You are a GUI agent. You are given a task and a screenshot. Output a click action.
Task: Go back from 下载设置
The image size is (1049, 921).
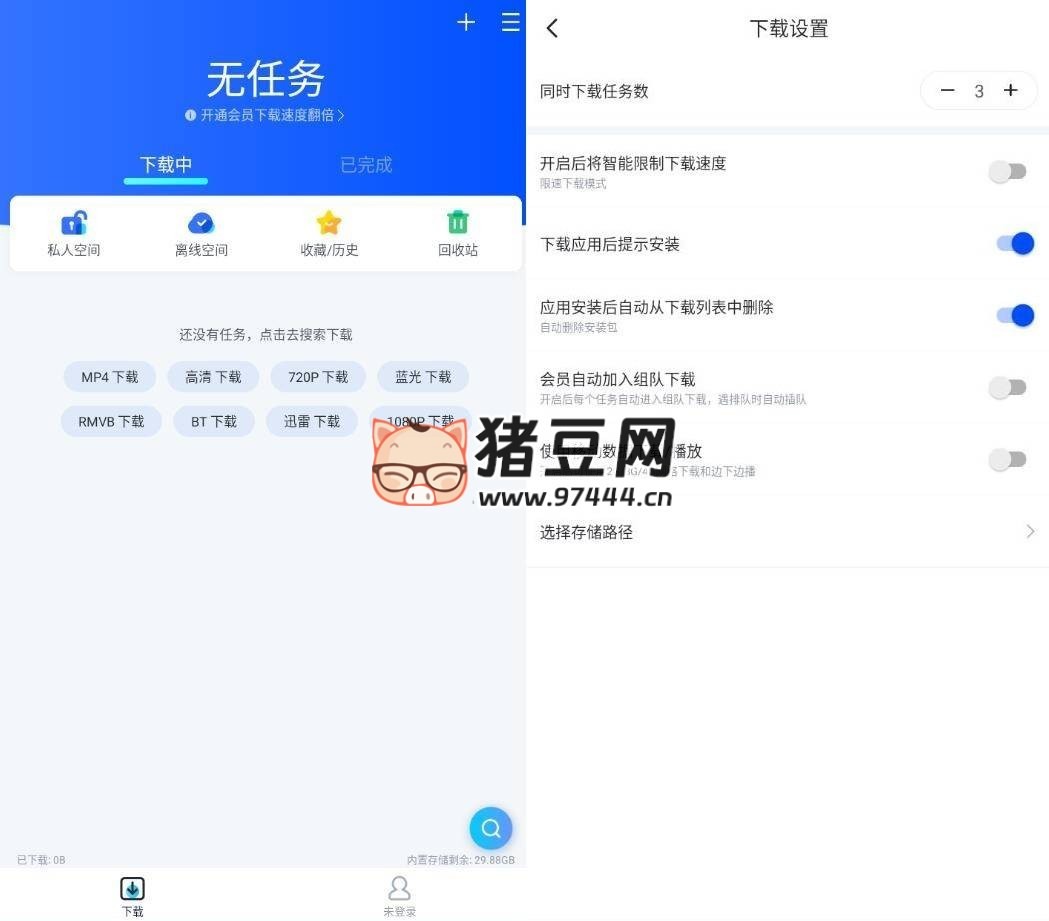(552, 29)
